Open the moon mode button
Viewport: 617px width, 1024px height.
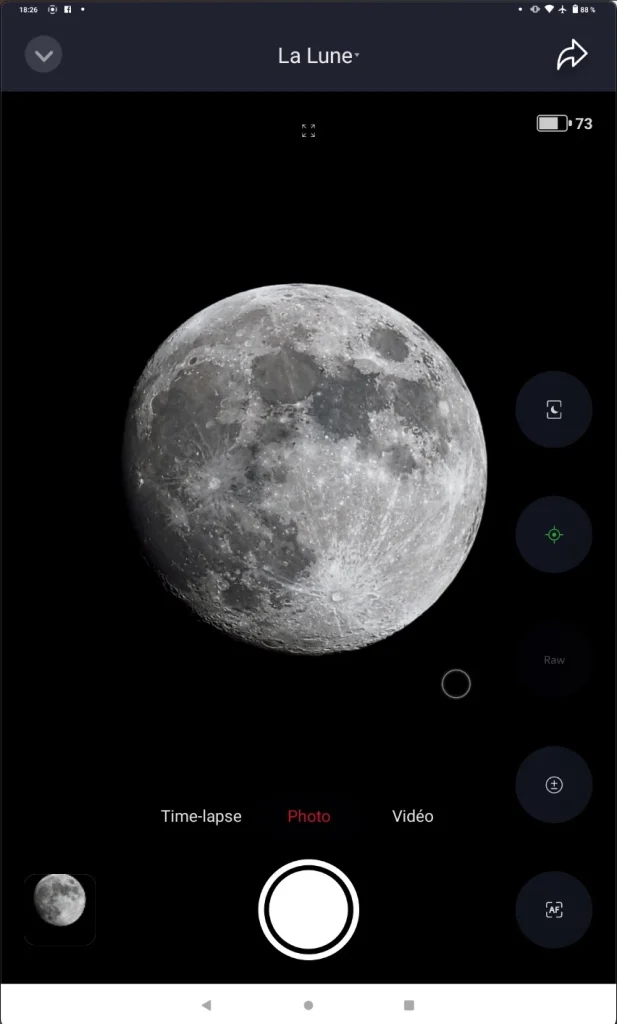click(x=554, y=409)
